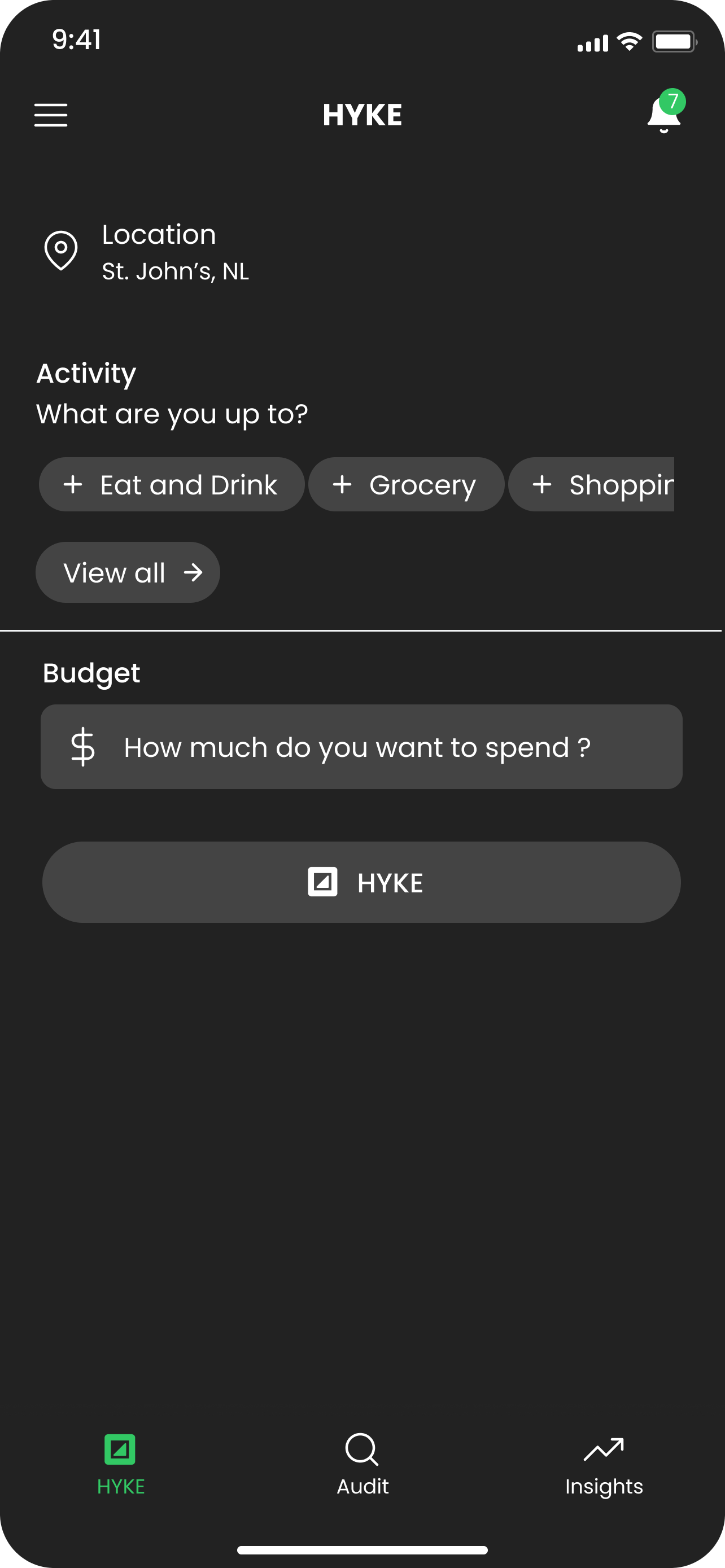Add the Eat and Drink activity
The width and height of the screenshot is (725, 1568).
172,484
